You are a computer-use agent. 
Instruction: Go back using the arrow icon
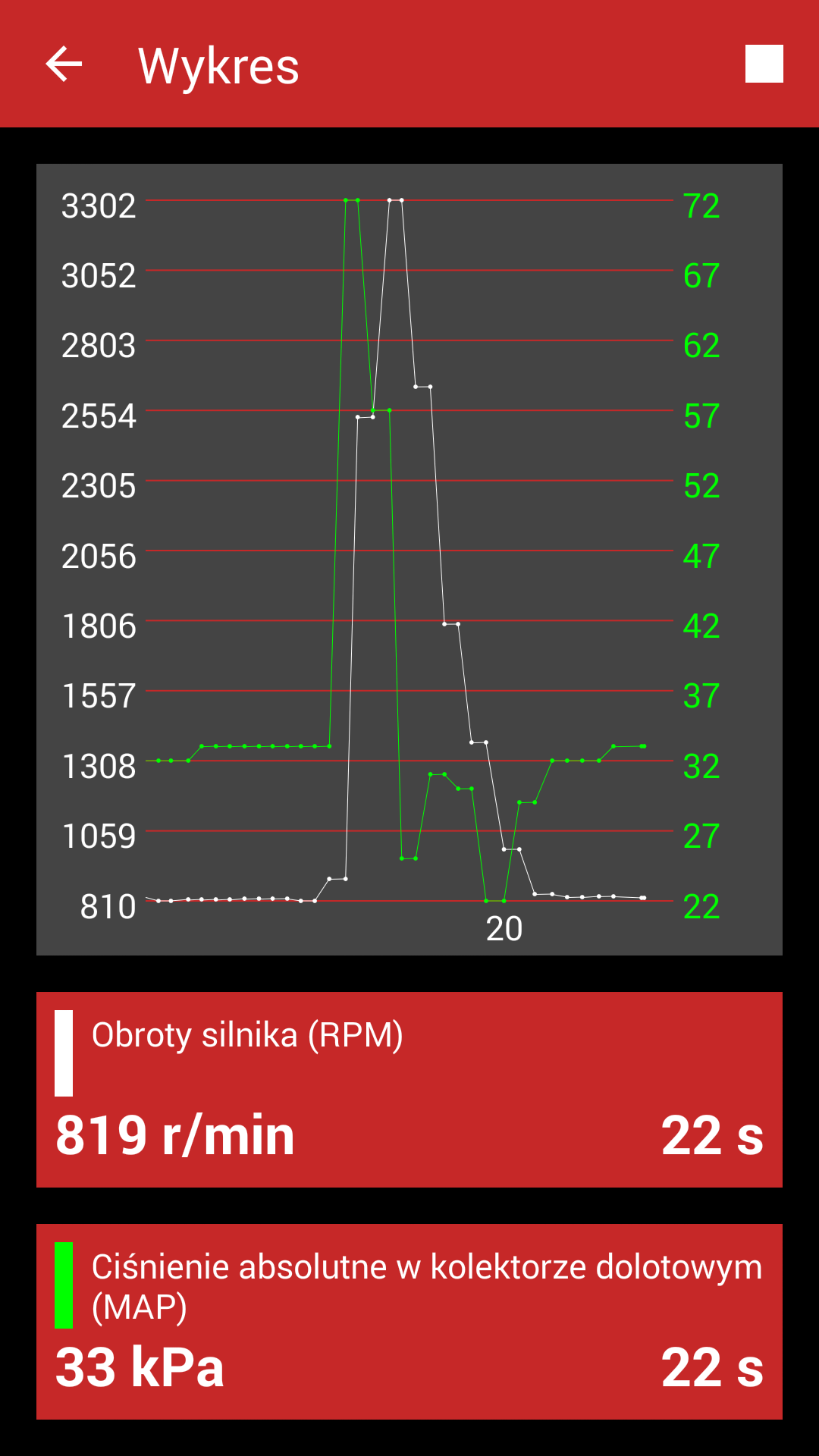pyautogui.click(x=64, y=64)
